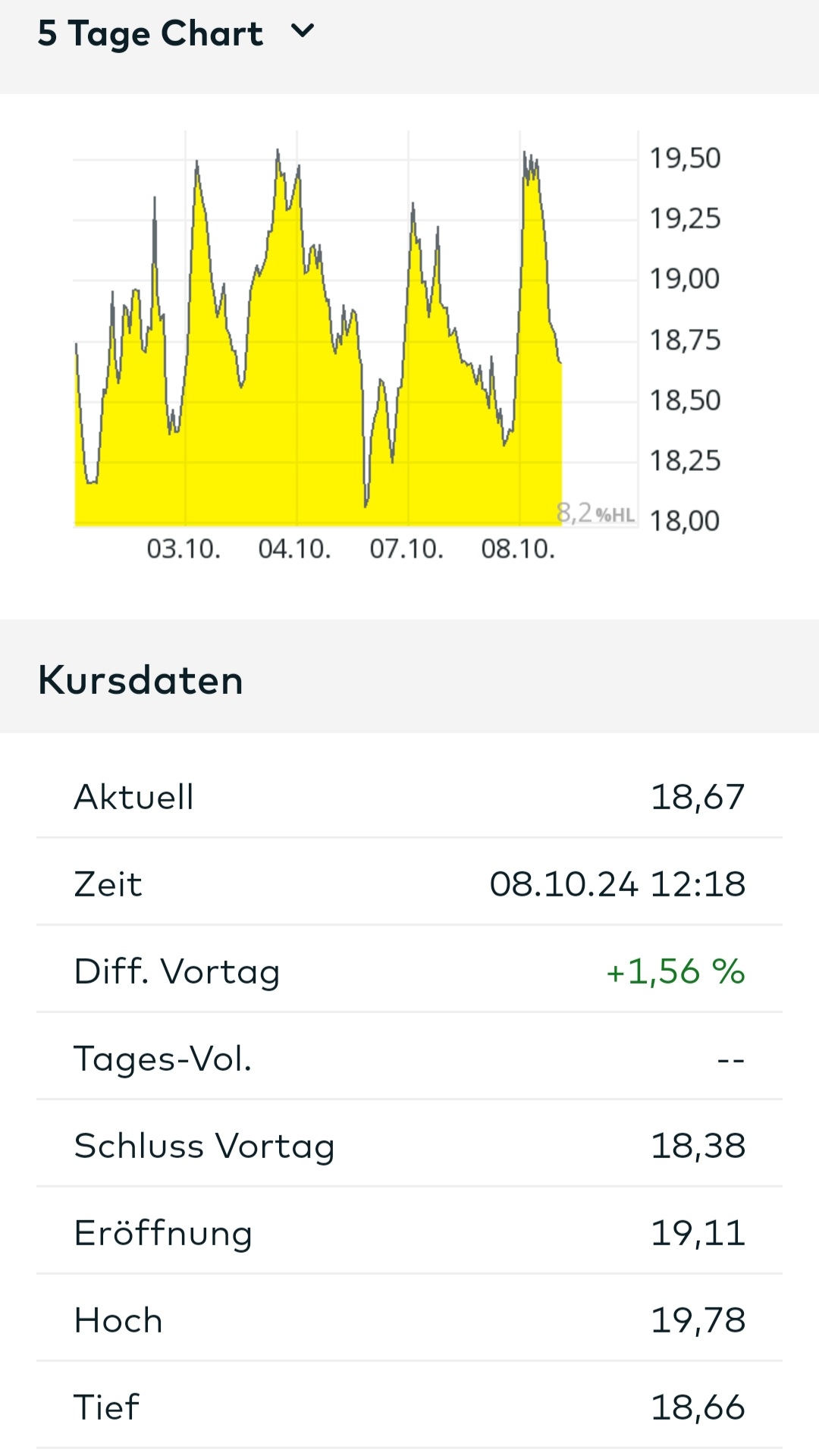Viewport: 819px width, 1456px height.
Task: Select the Zeit row showing 08.10.24 12:18
Action: click(x=617, y=883)
